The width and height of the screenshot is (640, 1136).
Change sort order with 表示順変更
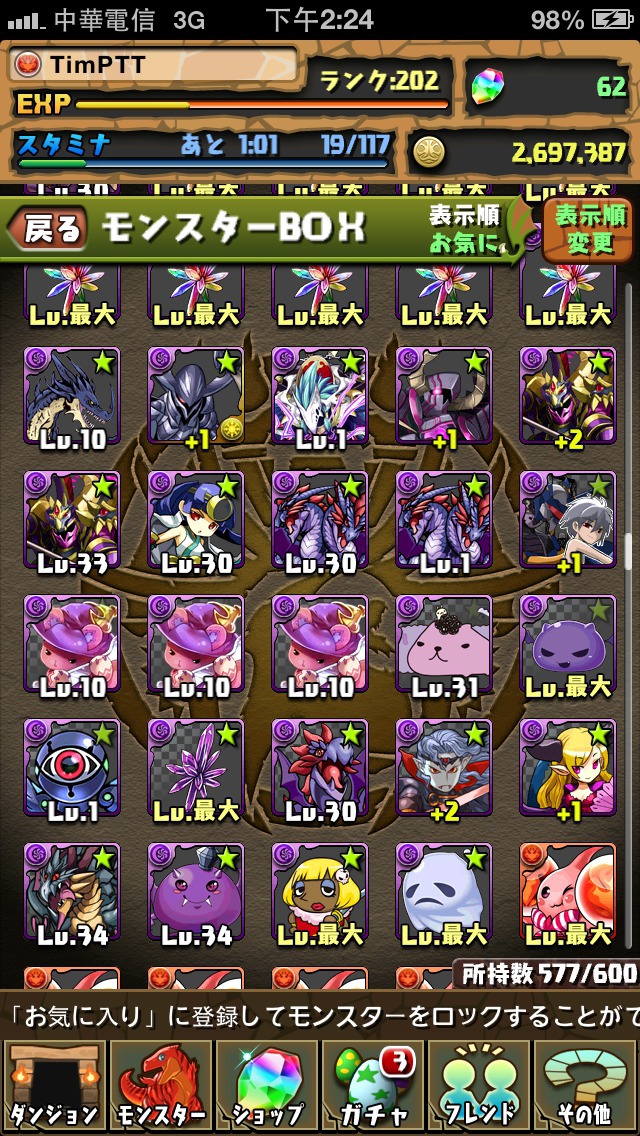588,229
